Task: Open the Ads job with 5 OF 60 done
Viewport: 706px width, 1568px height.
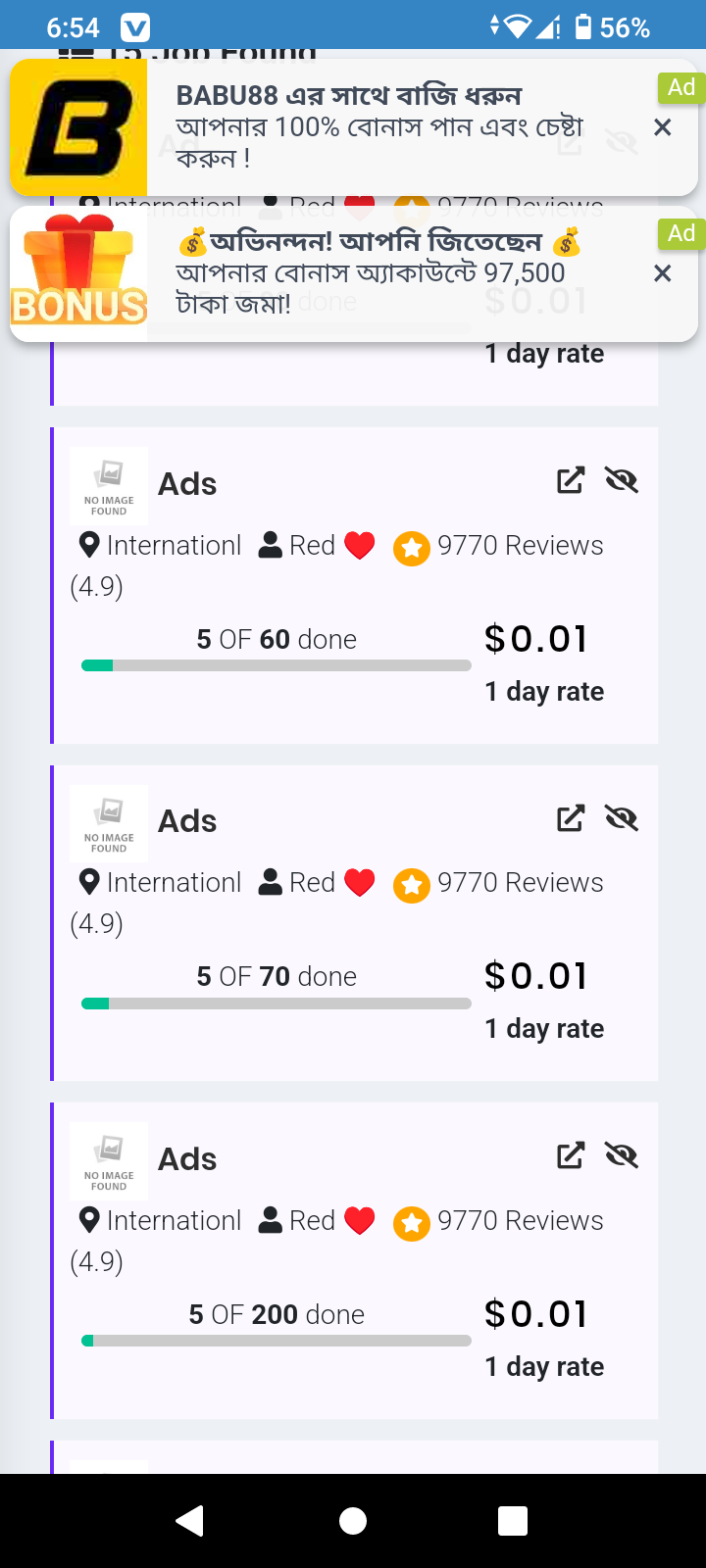Action: [354, 585]
